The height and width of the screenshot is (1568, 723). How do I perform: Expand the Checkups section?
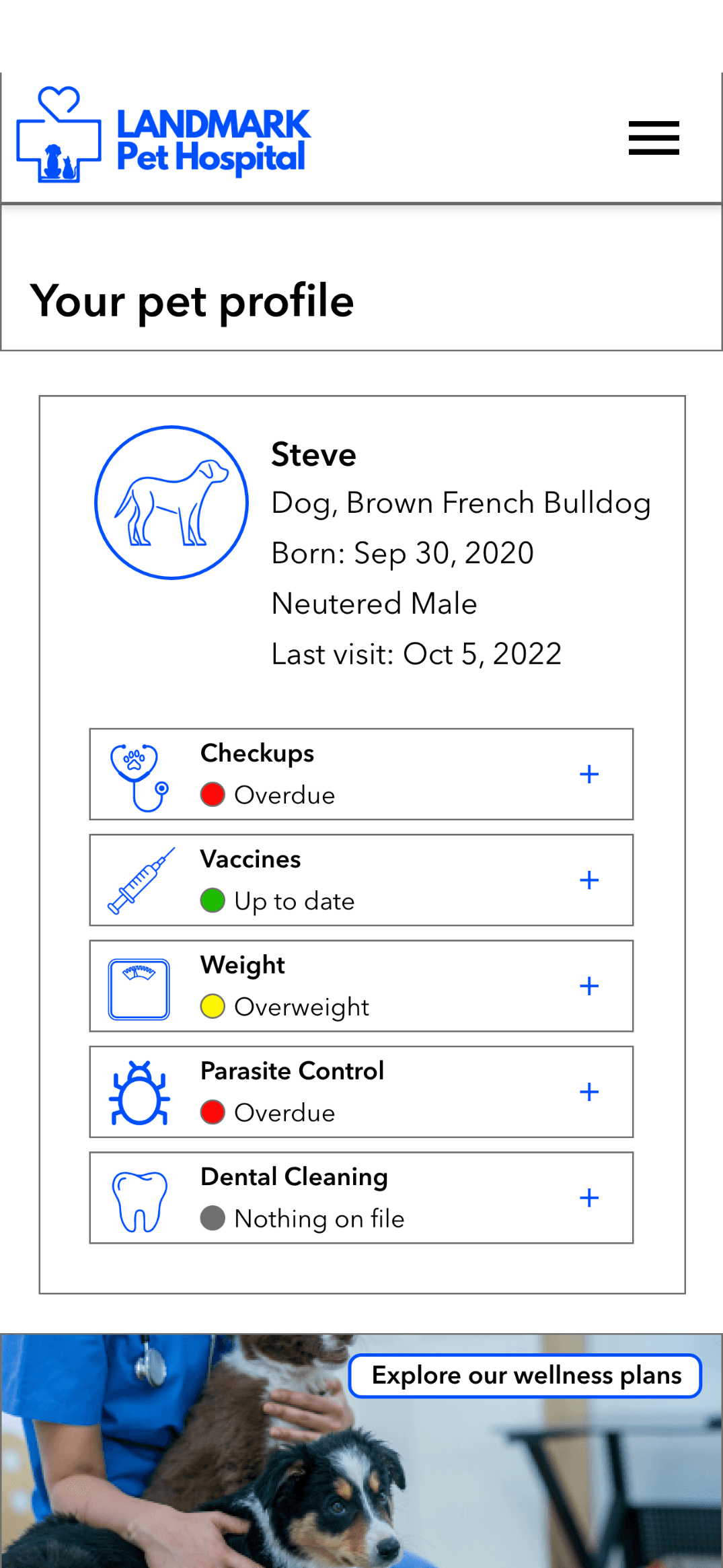[x=588, y=775]
